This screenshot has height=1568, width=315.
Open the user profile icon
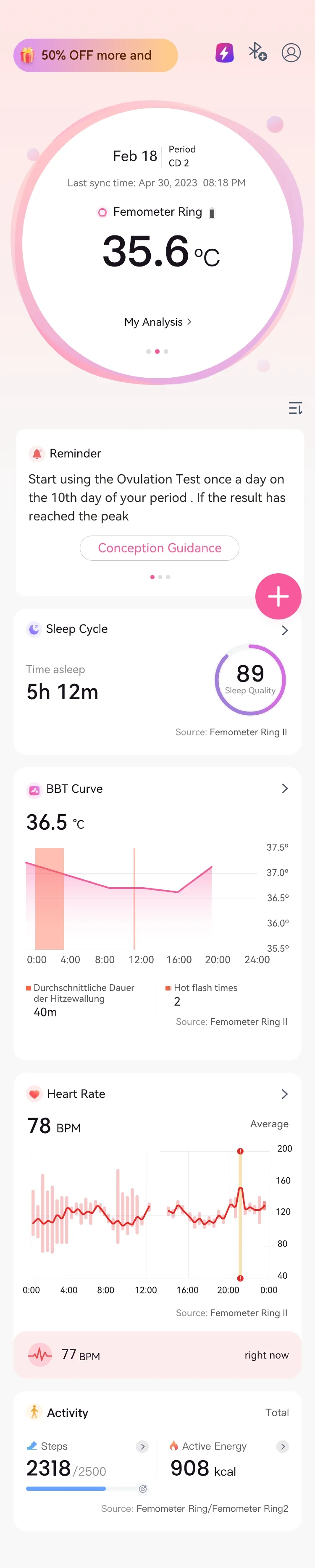291,53
